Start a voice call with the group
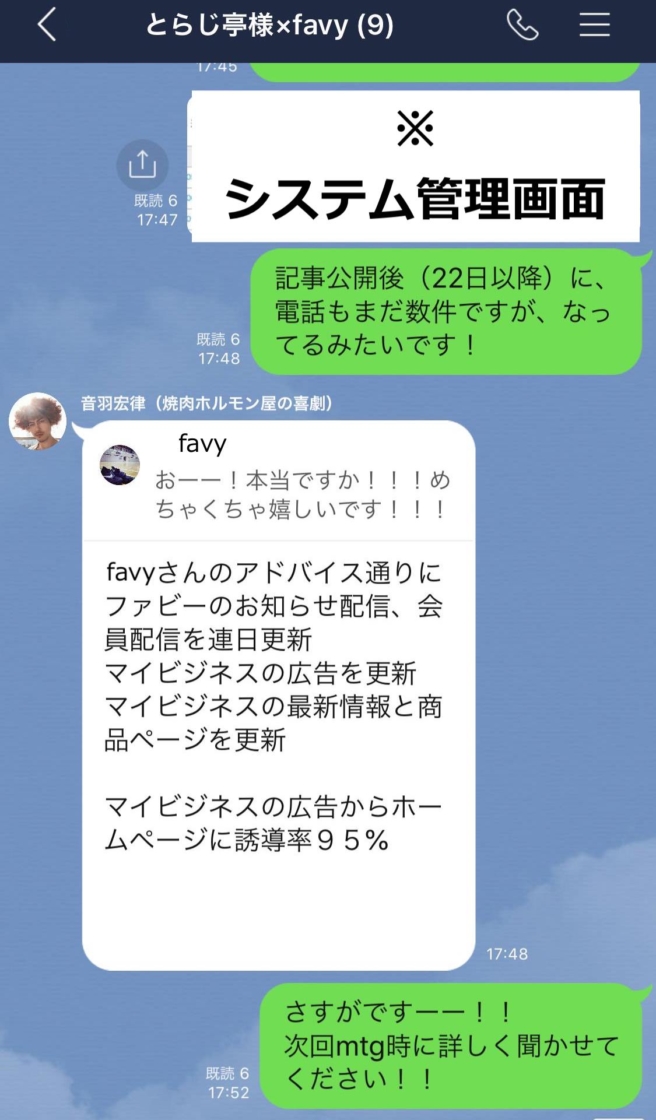 point(522,27)
